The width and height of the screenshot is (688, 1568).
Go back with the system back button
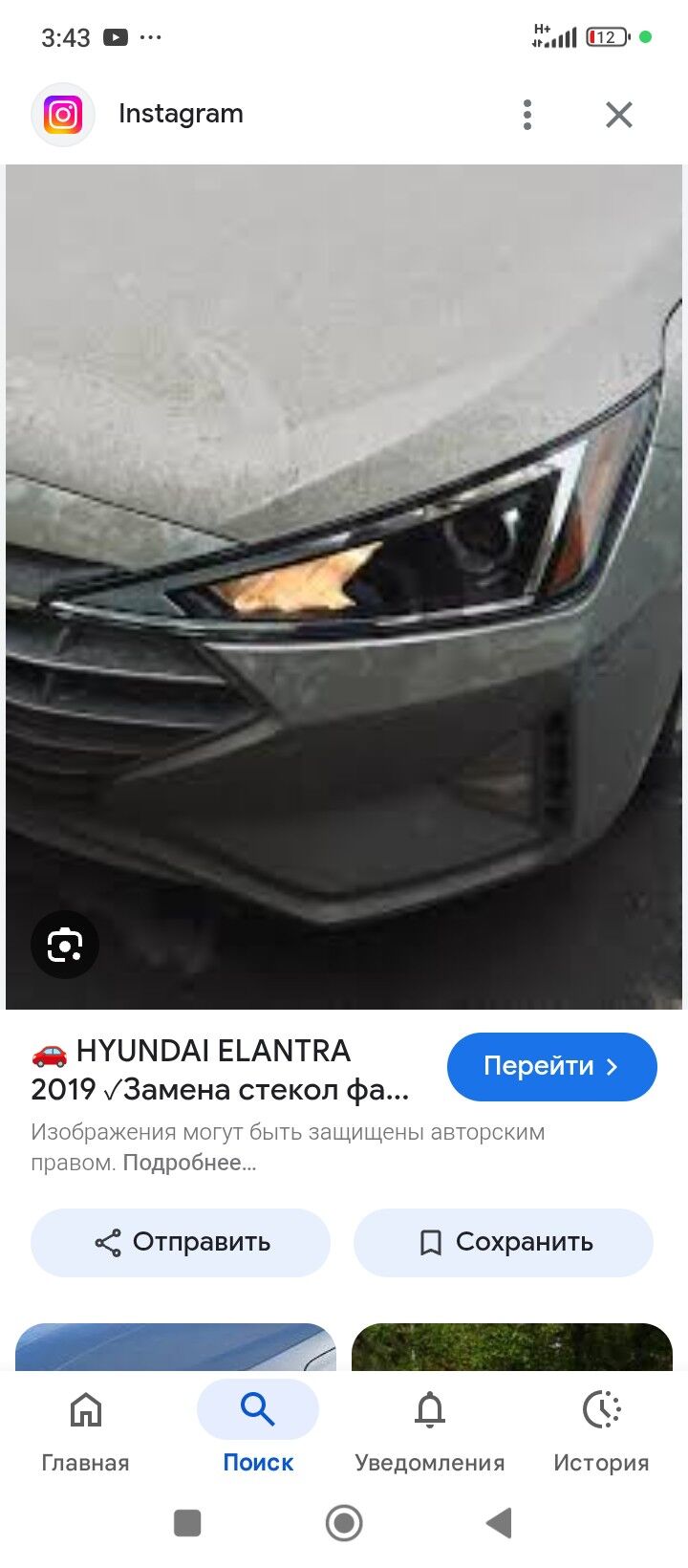[x=499, y=1523]
